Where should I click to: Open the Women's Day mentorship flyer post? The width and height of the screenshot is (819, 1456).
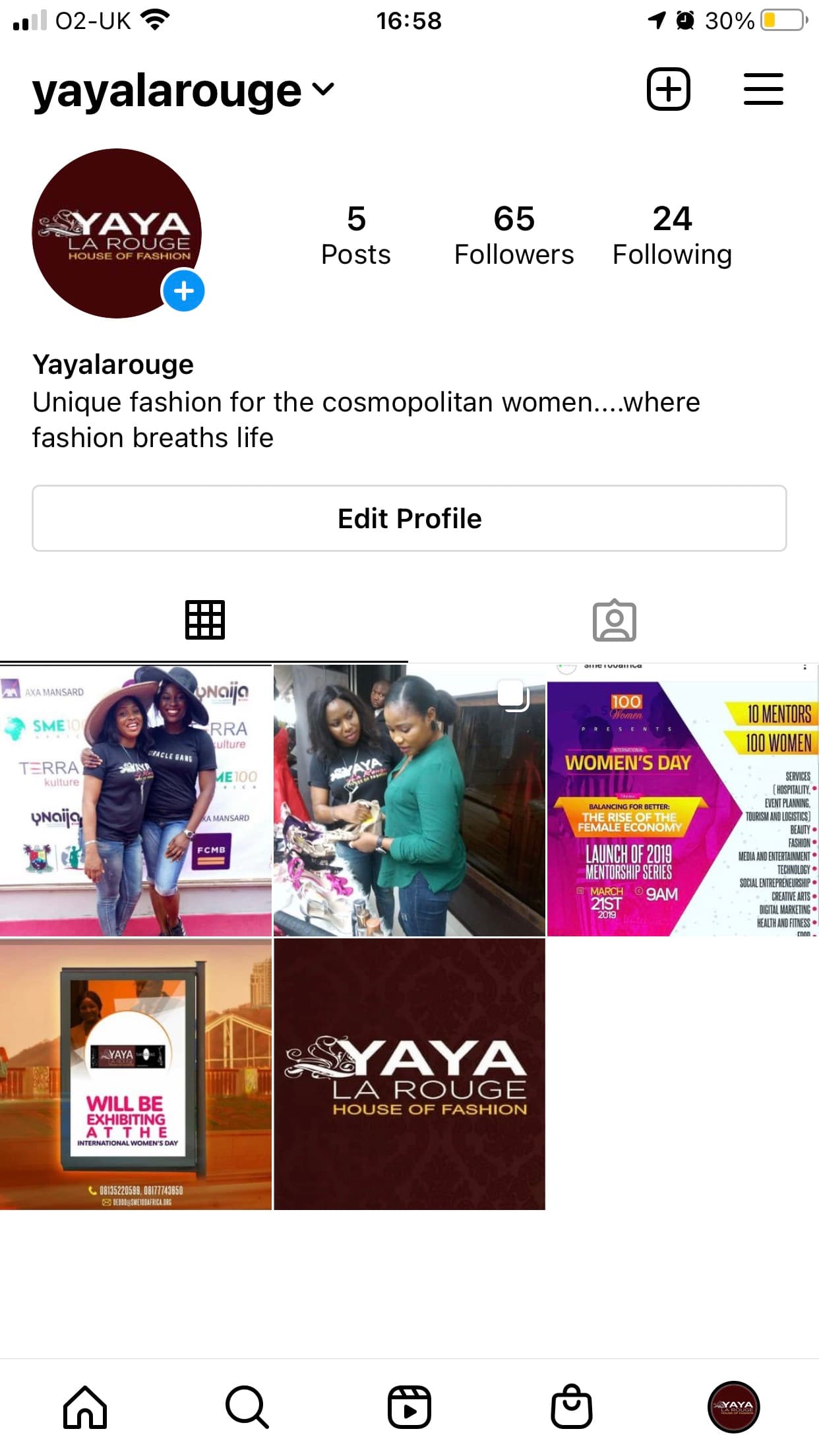(x=682, y=801)
